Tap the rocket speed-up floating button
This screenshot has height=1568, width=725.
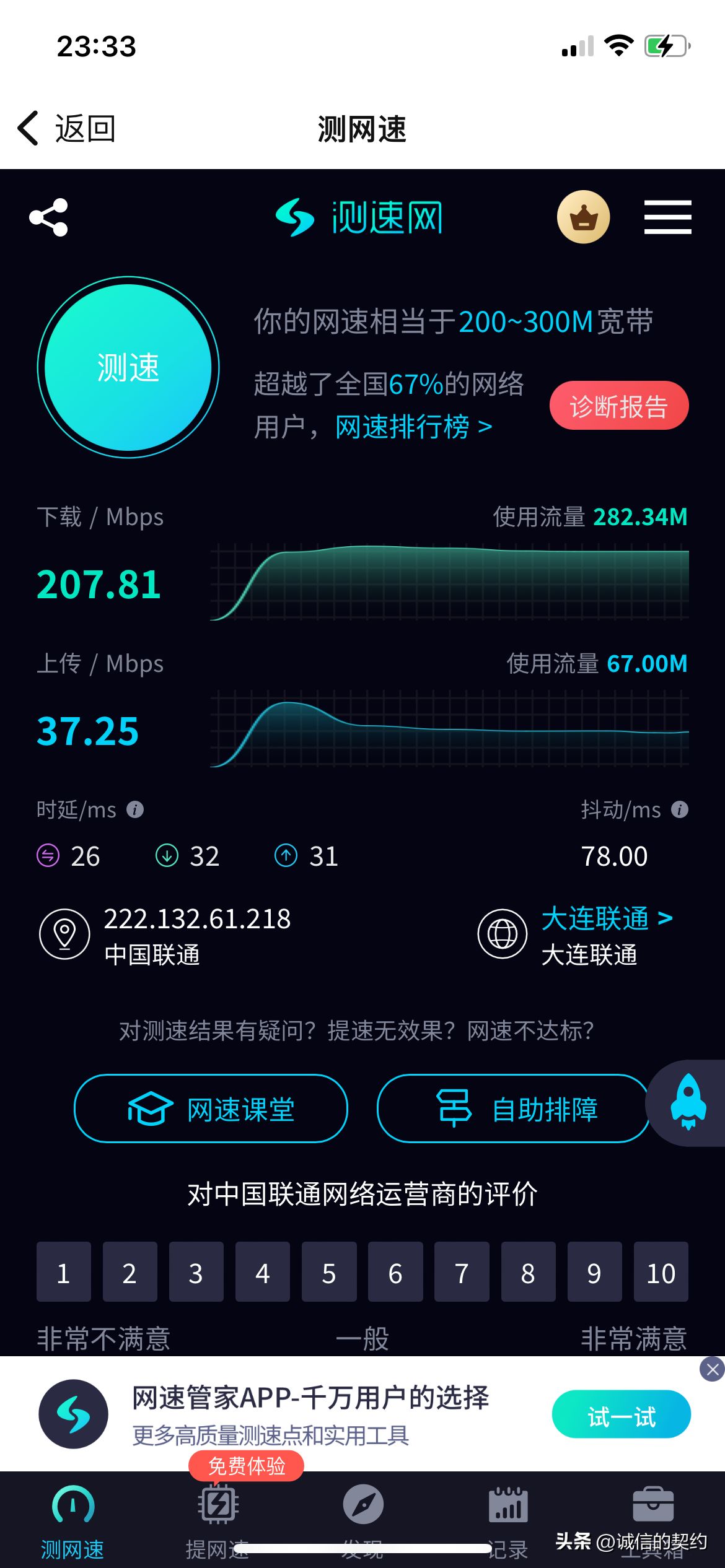tap(688, 1102)
